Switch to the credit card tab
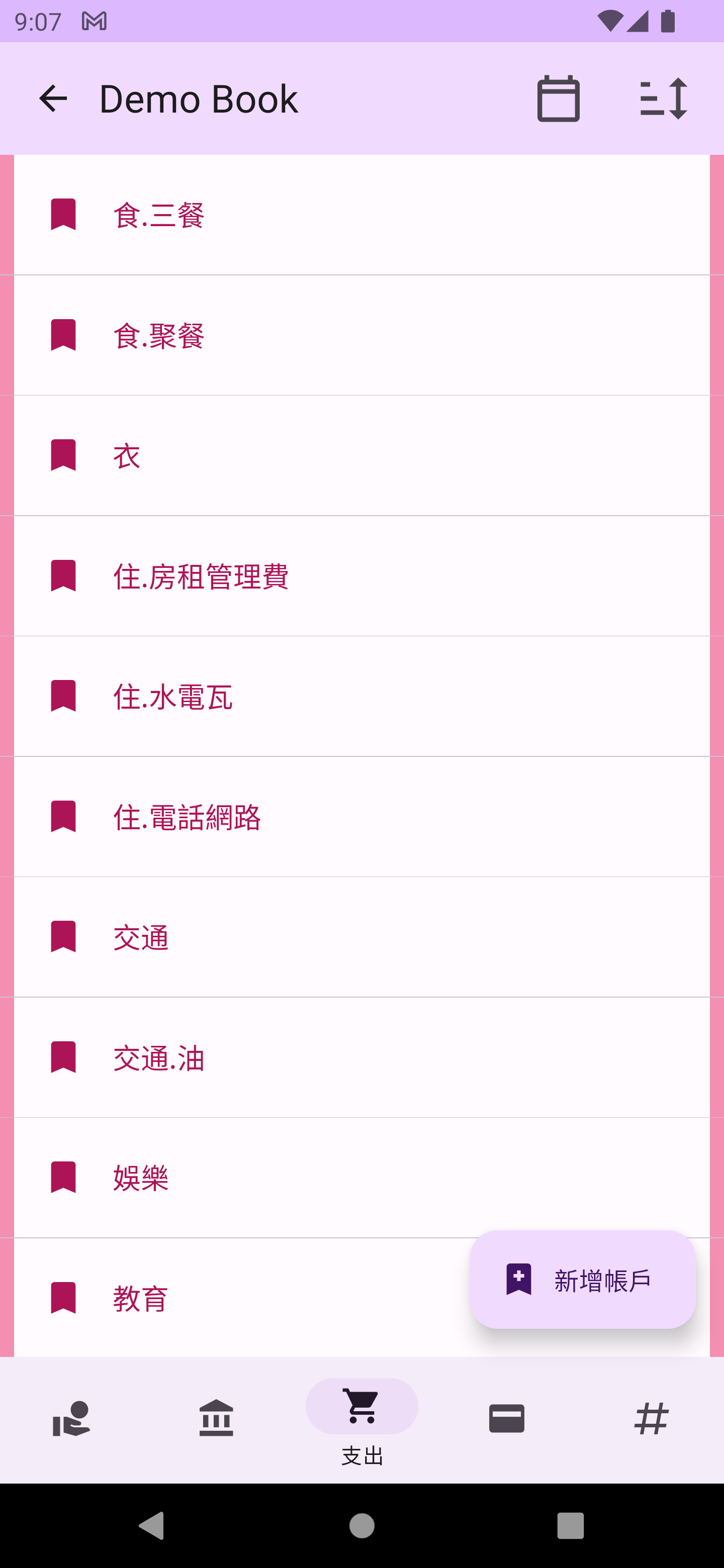 click(507, 1418)
